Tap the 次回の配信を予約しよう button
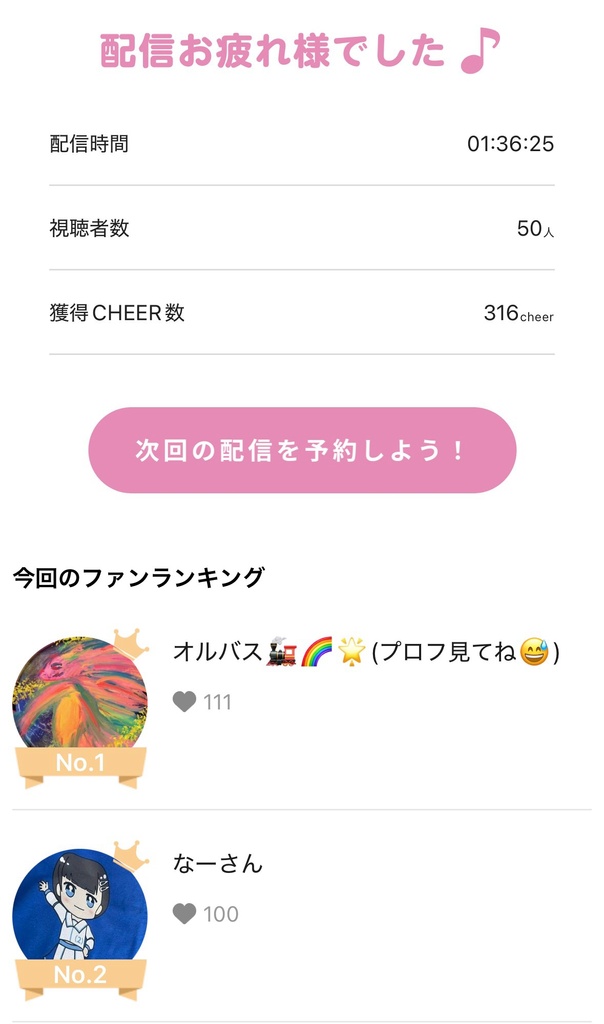604x1024 pixels. (302, 450)
